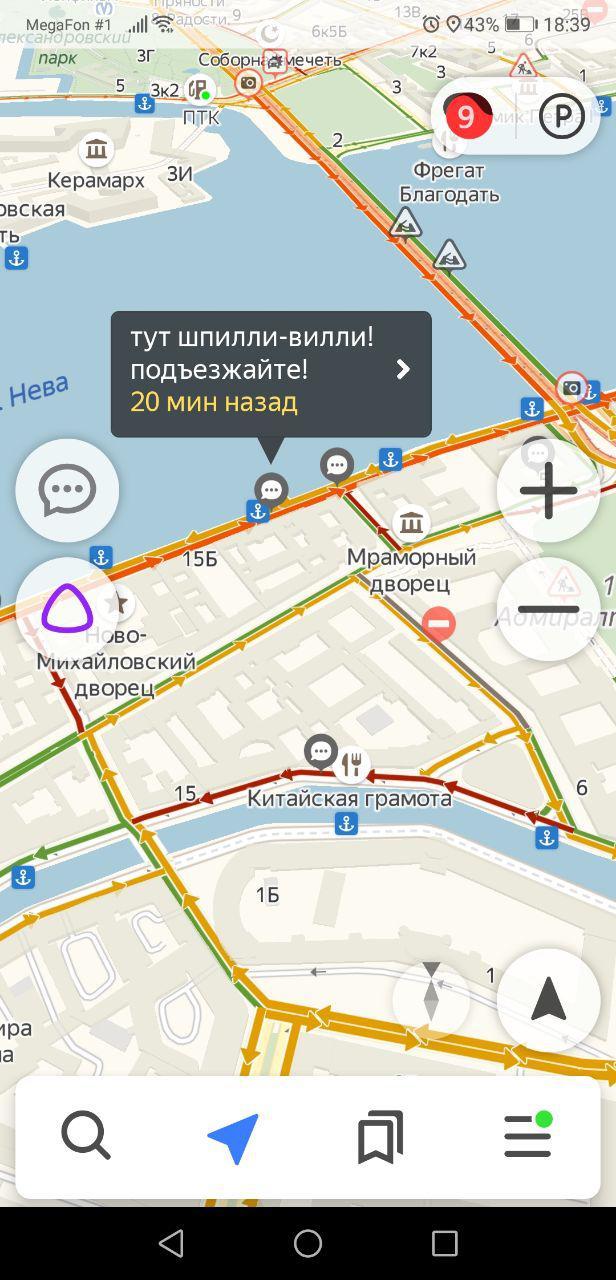
Task: Go to the home screen
Action: tap(308, 1243)
